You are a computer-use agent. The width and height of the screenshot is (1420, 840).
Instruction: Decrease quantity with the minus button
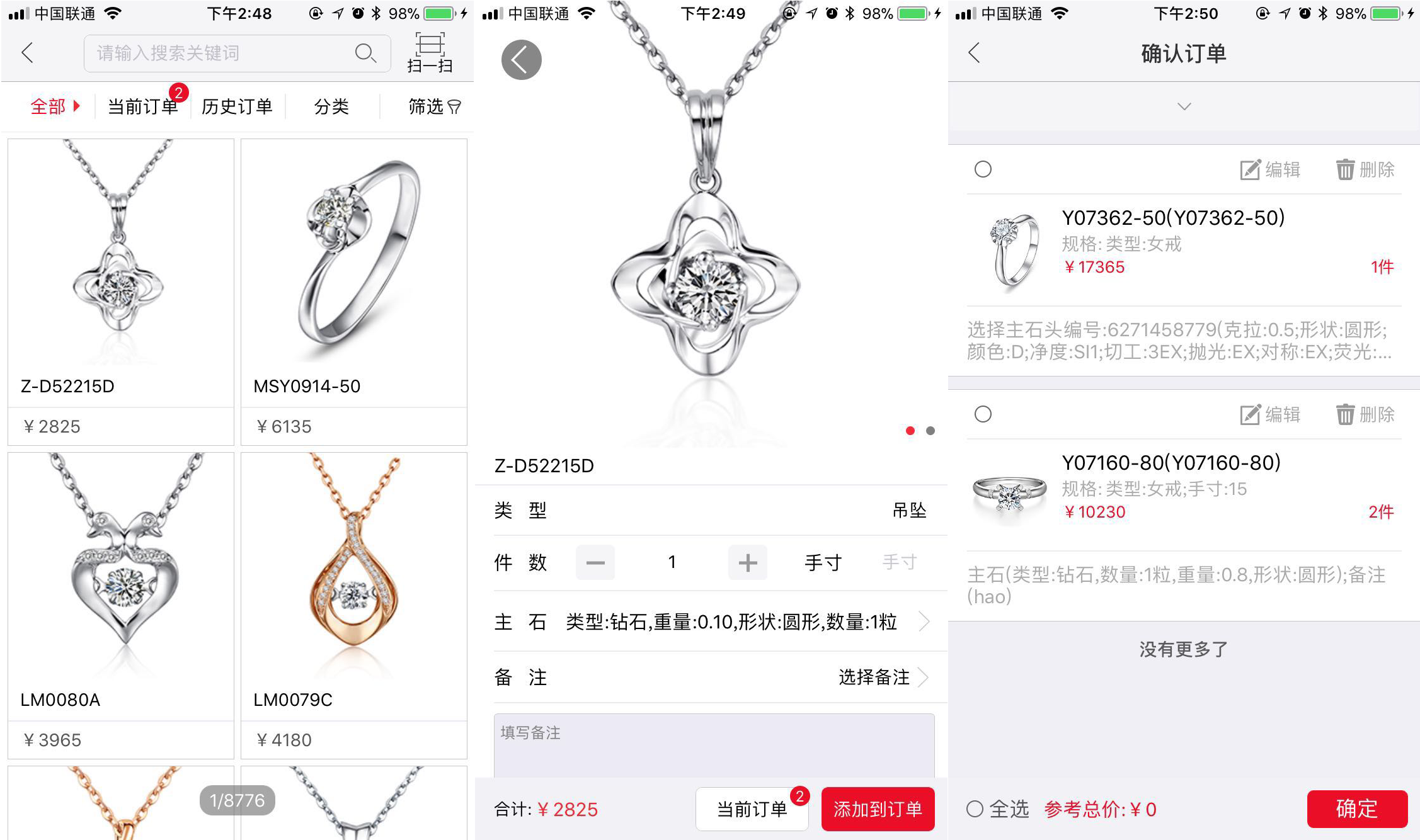[595, 562]
